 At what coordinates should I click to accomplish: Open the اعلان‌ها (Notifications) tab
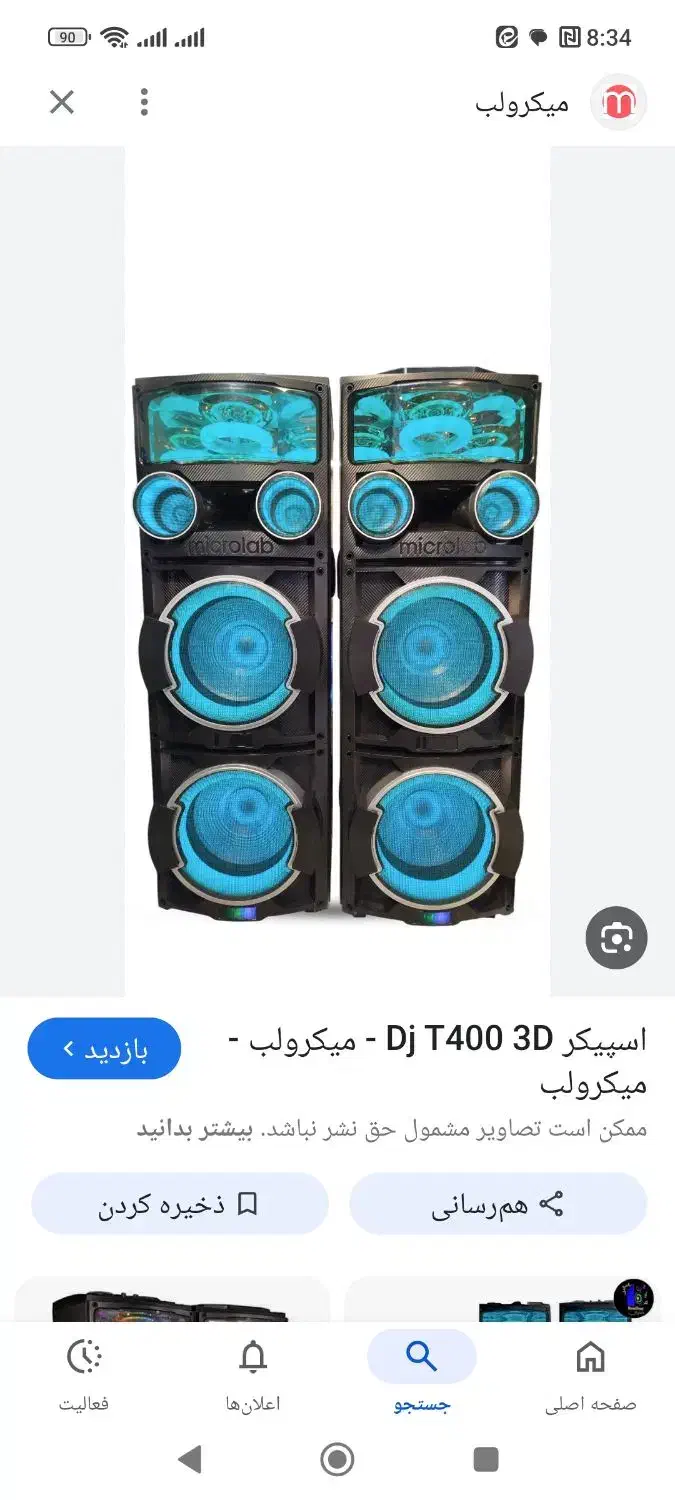coord(253,1376)
